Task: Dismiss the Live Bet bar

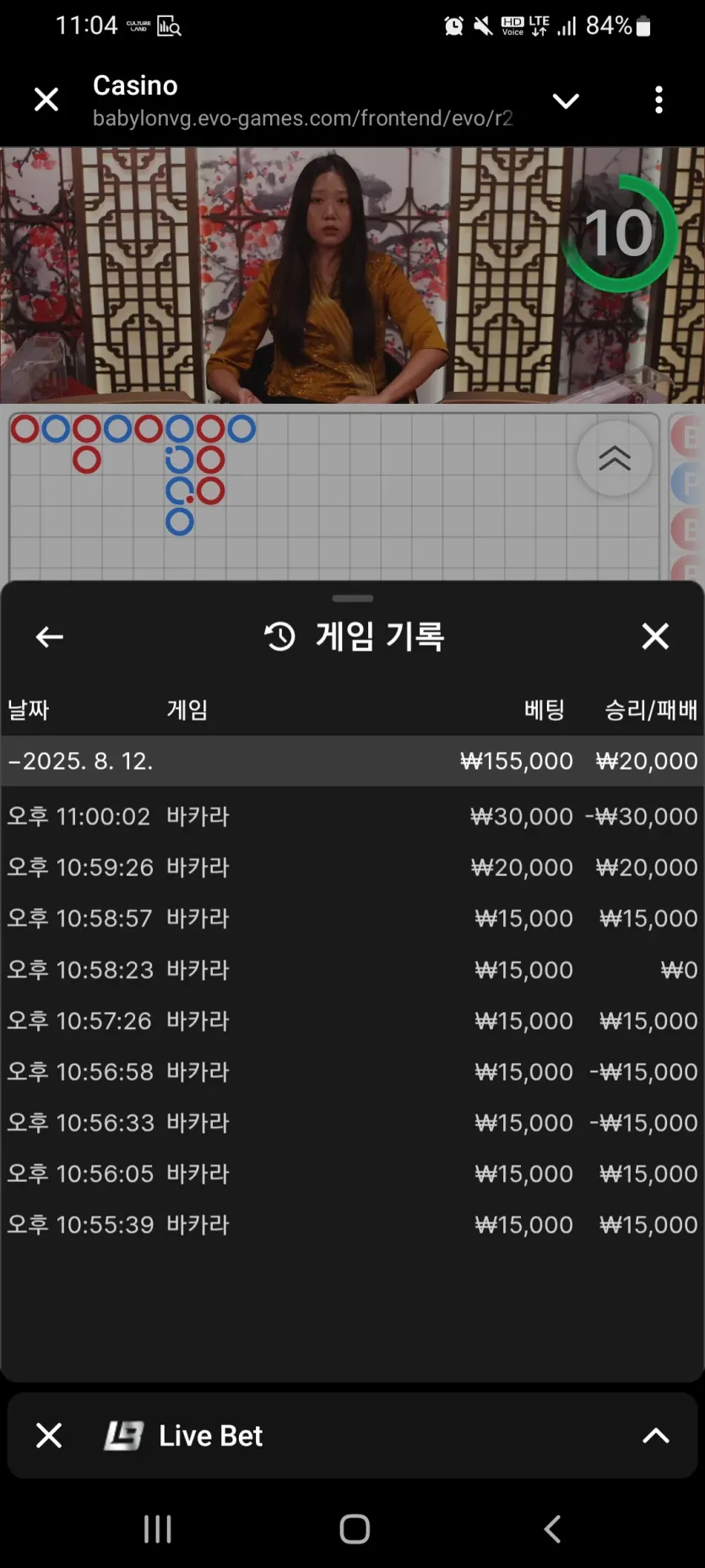Action: coord(49,1435)
